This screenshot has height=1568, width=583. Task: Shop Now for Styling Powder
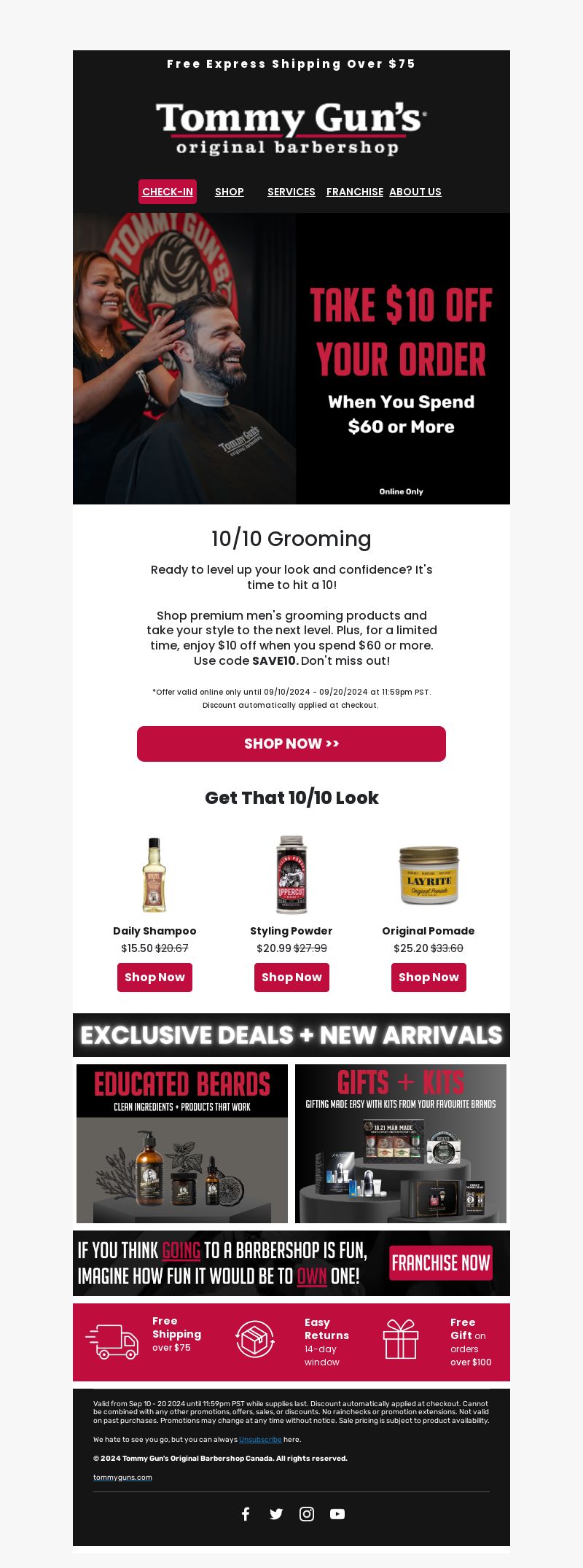click(x=291, y=978)
